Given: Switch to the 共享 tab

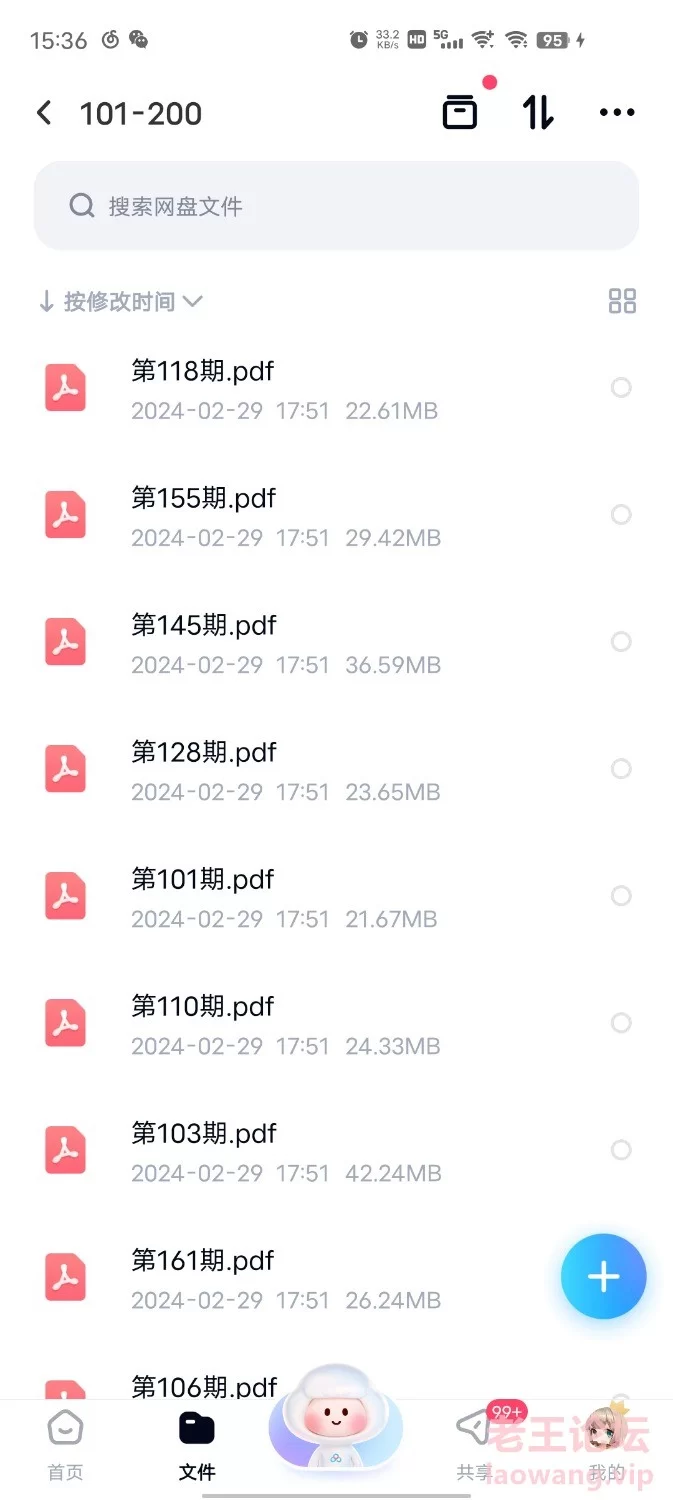Looking at the screenshot, I should pyautogui.click(x=474, y=1445).
